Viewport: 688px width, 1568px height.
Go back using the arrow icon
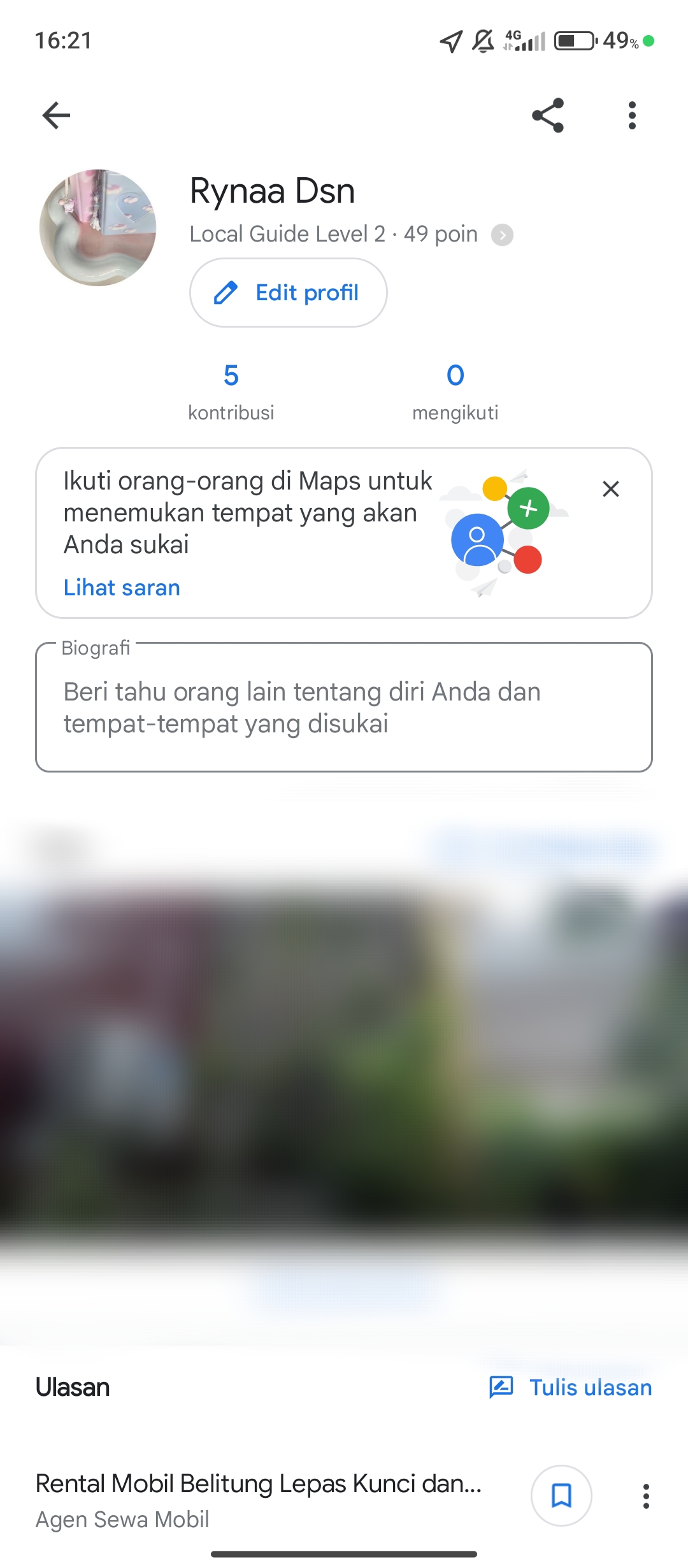click(56, 115)
